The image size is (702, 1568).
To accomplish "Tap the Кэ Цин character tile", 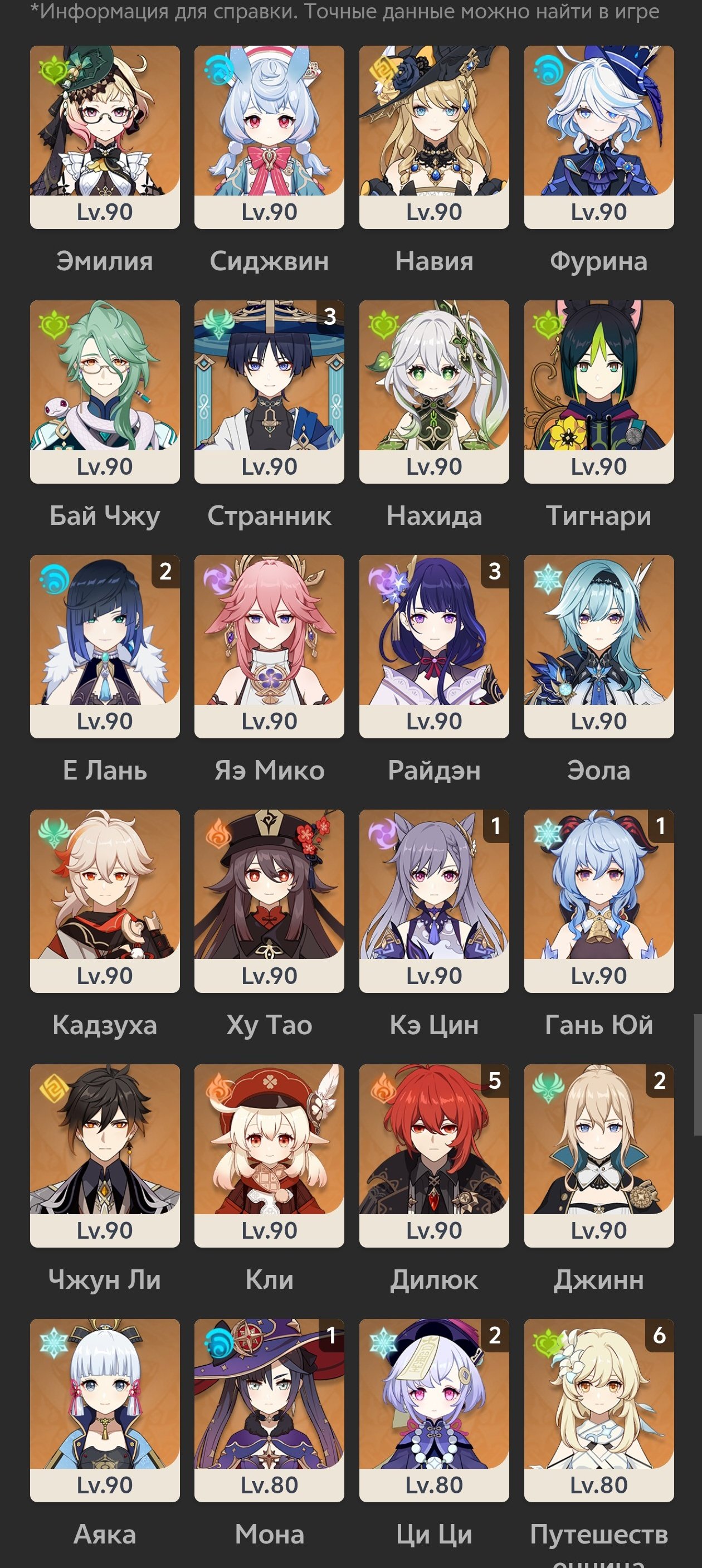I will click(x=434, y=900).
